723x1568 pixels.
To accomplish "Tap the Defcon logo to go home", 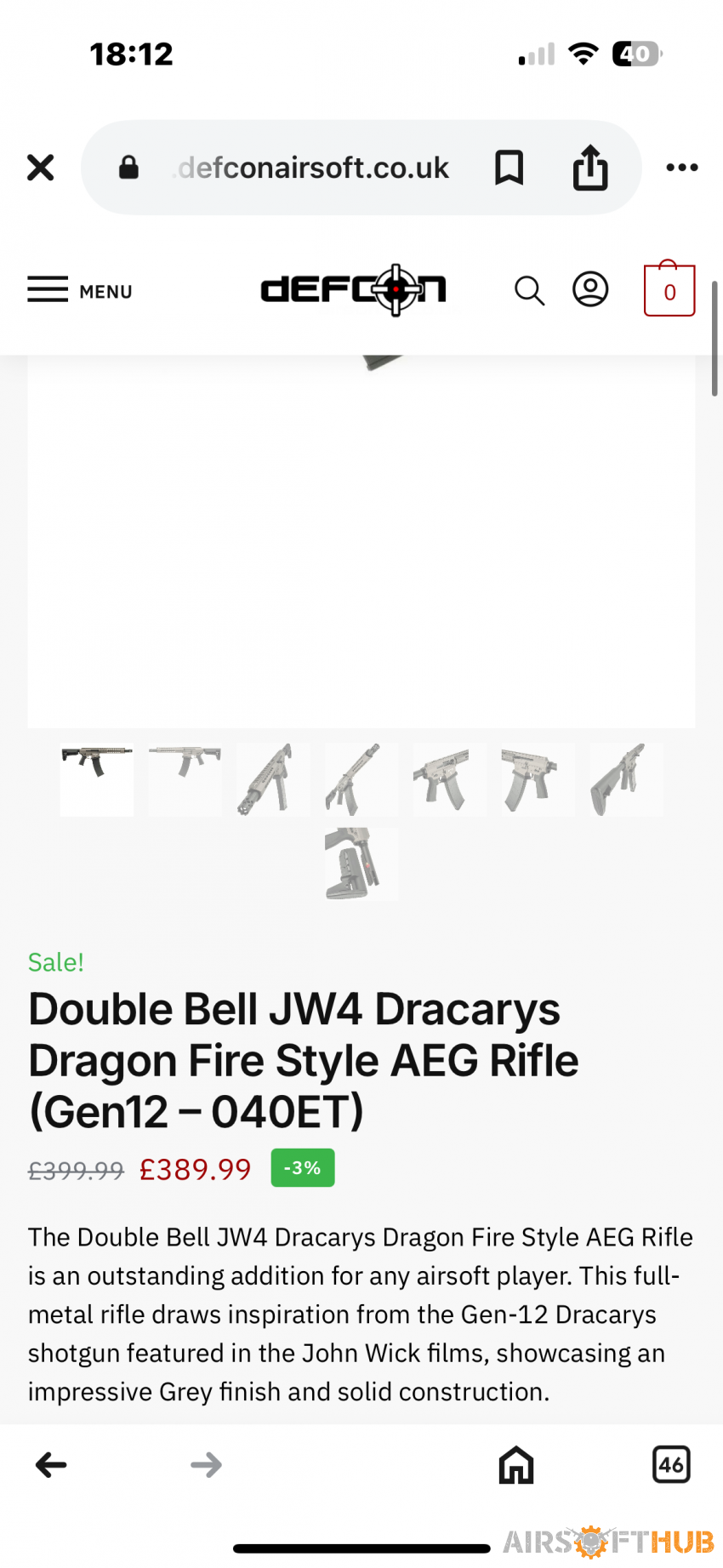I will point(353,290).
